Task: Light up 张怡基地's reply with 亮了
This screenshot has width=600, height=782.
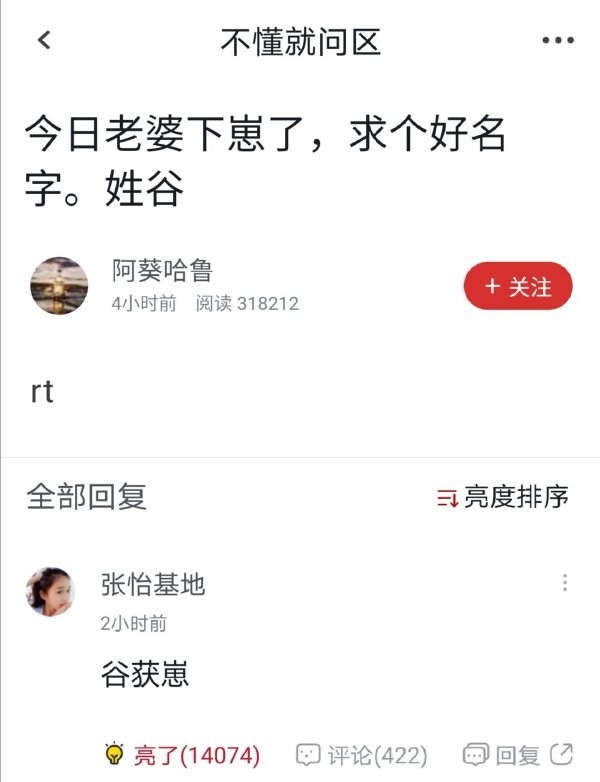Action: (x=184, y=755)
